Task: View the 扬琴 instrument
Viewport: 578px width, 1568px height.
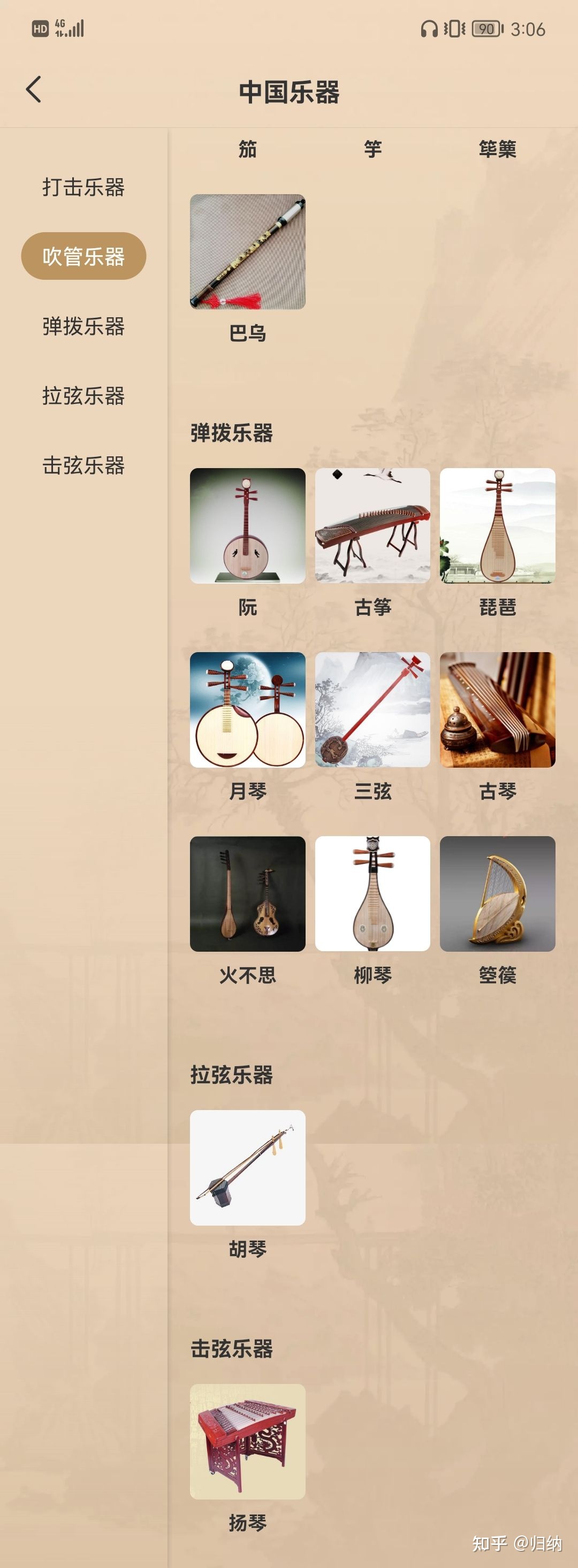Action: click(x=247, y=1441)
